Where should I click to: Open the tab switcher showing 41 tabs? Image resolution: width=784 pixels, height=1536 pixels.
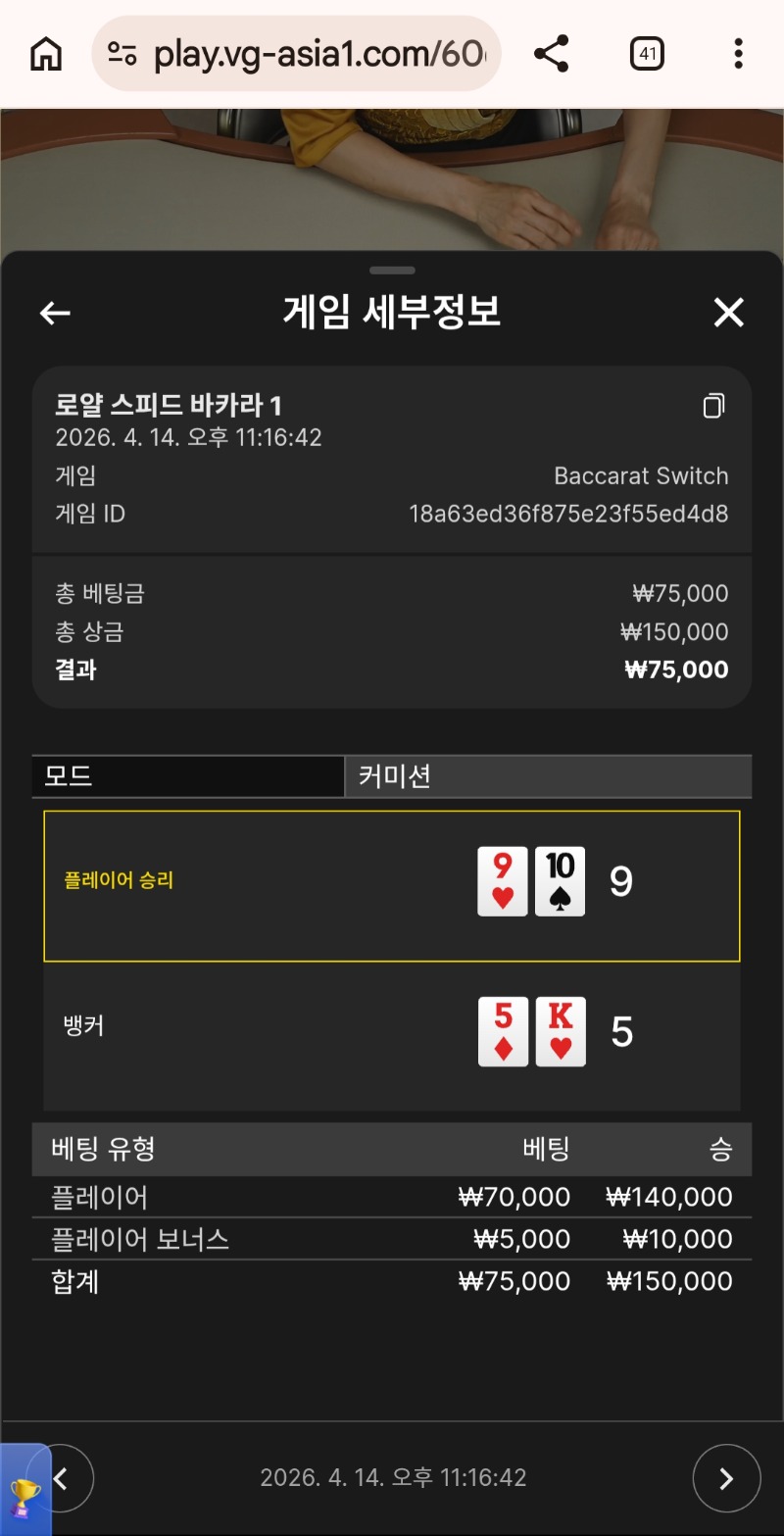coord(647,54)
